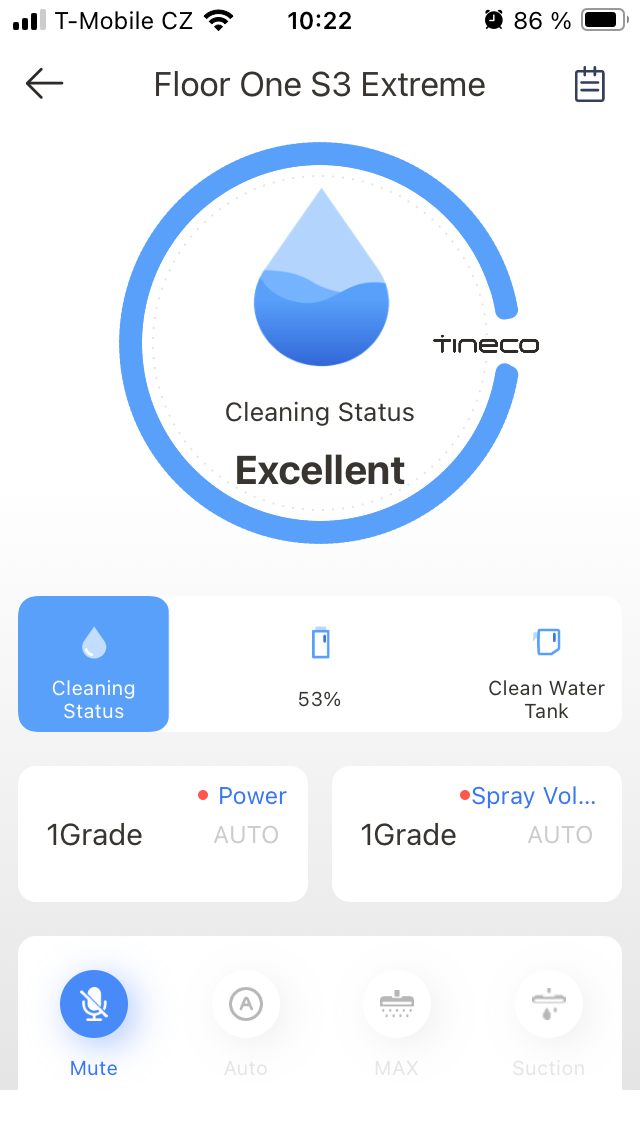Select Suction mode
This screenshot has width=640, height=1136.
coord(548,1005)
